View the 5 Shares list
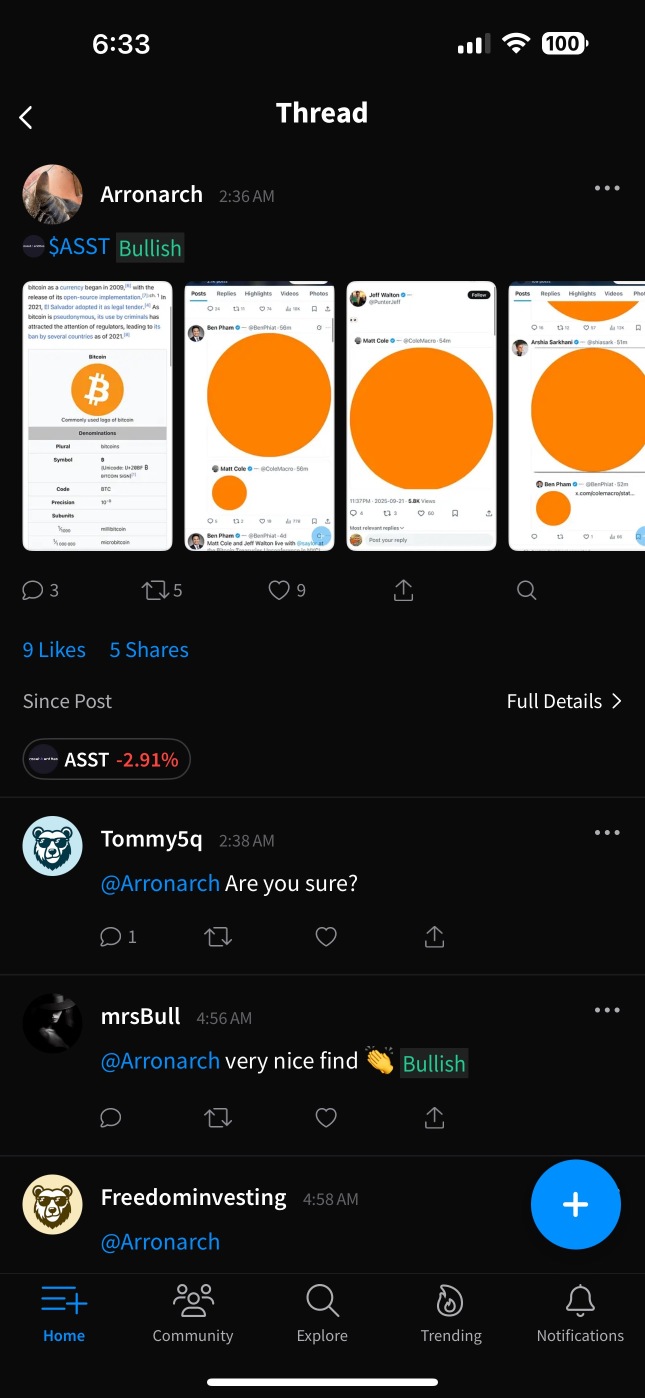Image resolution: width=645 pixels, height=1398 pixels. tap(149, 650)
